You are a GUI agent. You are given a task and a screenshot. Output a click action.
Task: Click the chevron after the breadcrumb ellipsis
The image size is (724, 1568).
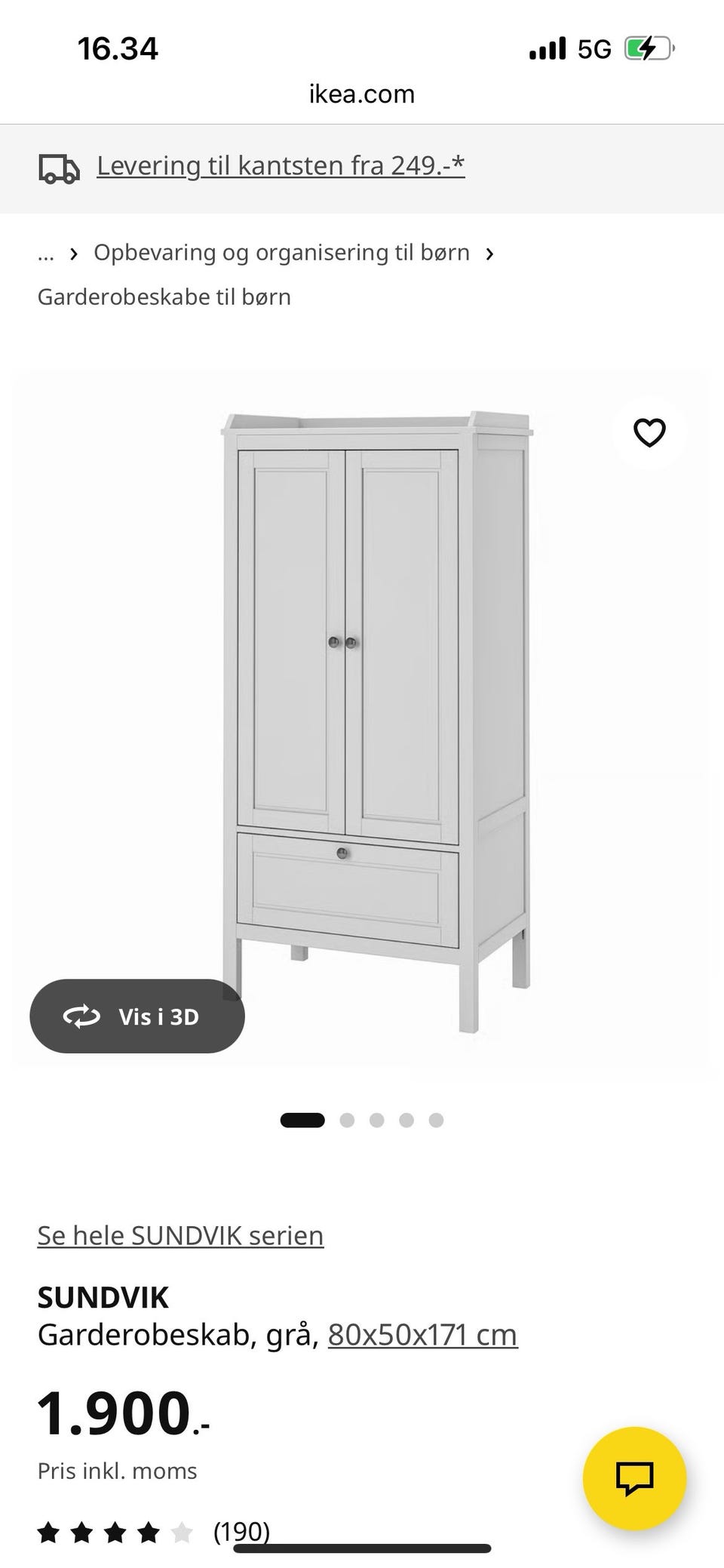(73, 254)
